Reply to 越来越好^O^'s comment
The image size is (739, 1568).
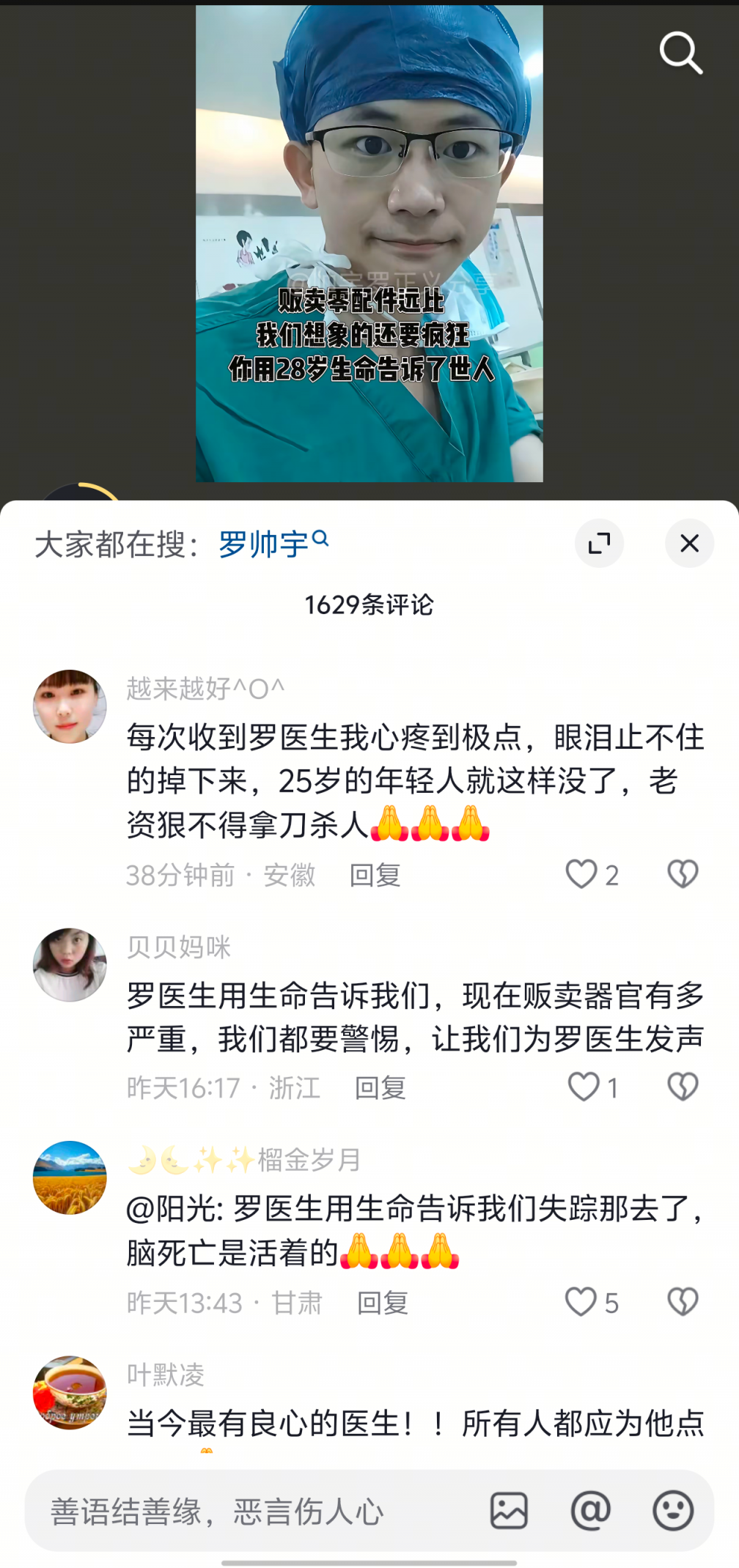tap(375, 875)
